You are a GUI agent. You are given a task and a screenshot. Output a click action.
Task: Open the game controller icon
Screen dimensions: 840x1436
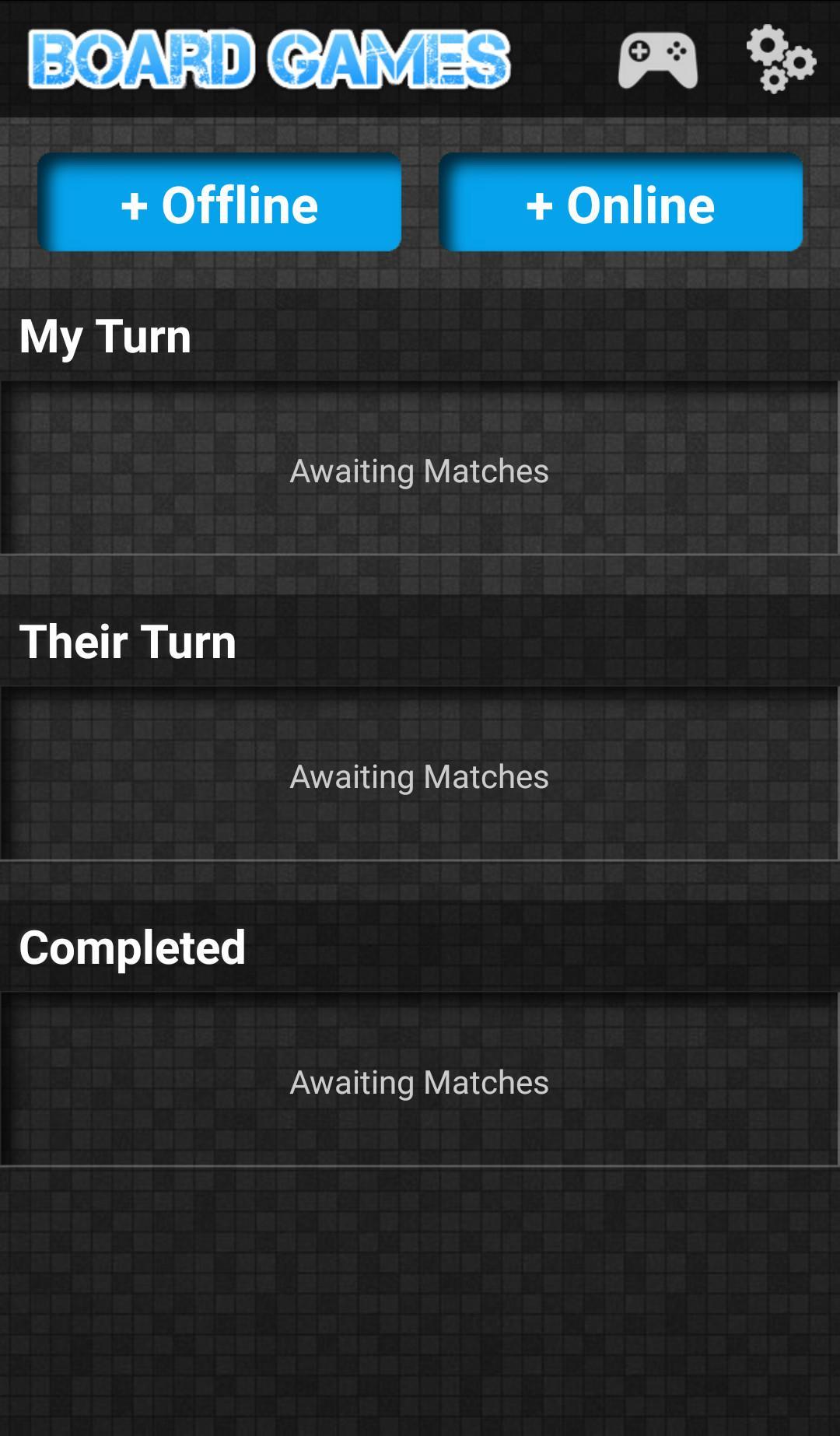[657, 59]
